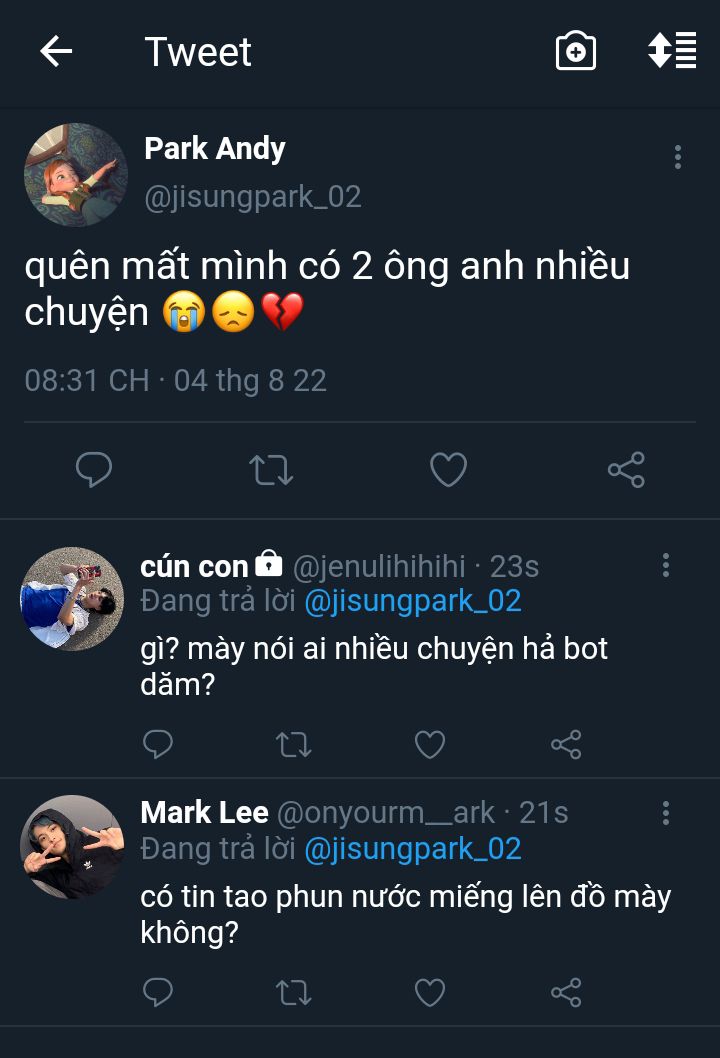Share Mark Lee's reply

click(566, 992)
